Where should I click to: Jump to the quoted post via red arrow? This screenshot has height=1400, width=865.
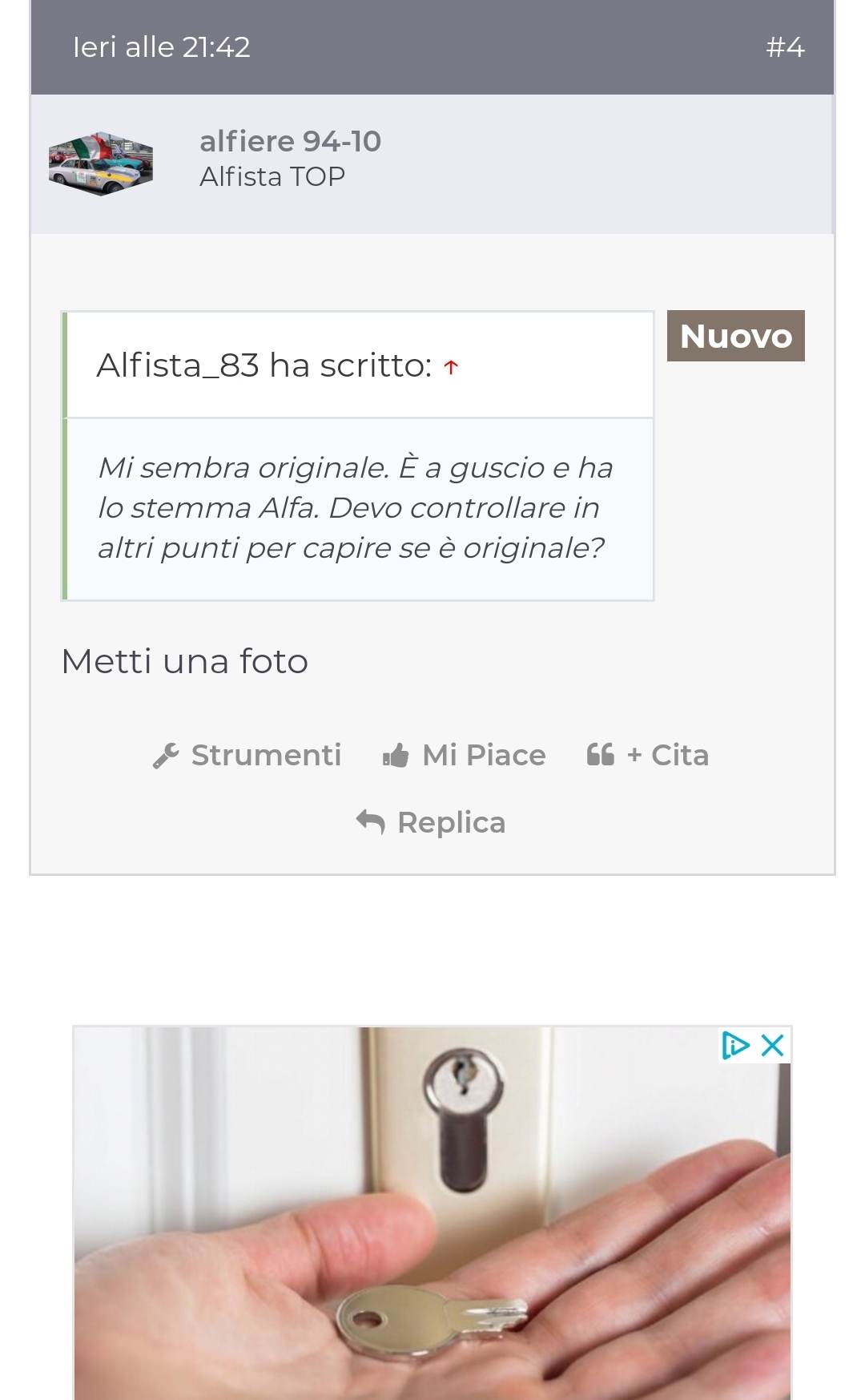coord(451,367)
